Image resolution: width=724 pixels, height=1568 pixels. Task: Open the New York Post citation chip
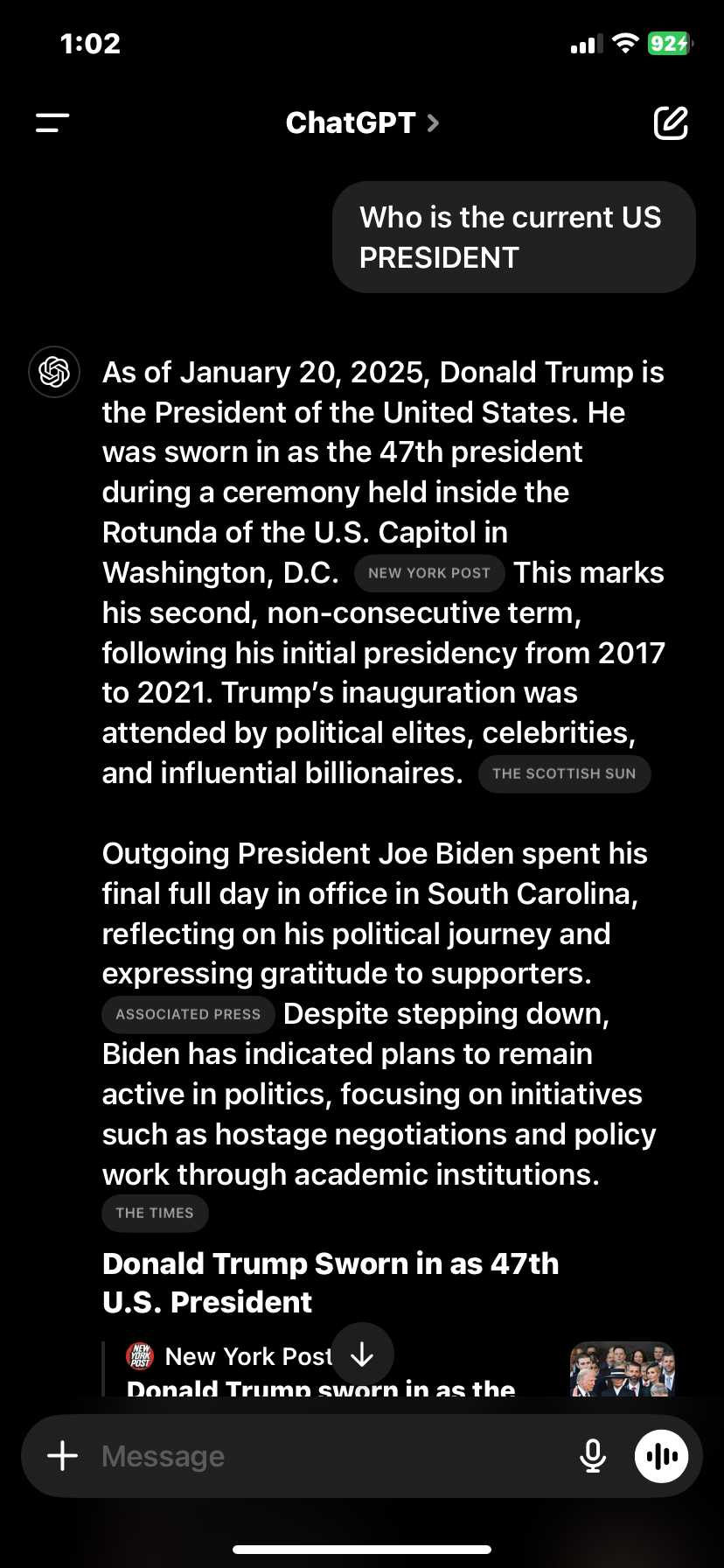(429, 573)
